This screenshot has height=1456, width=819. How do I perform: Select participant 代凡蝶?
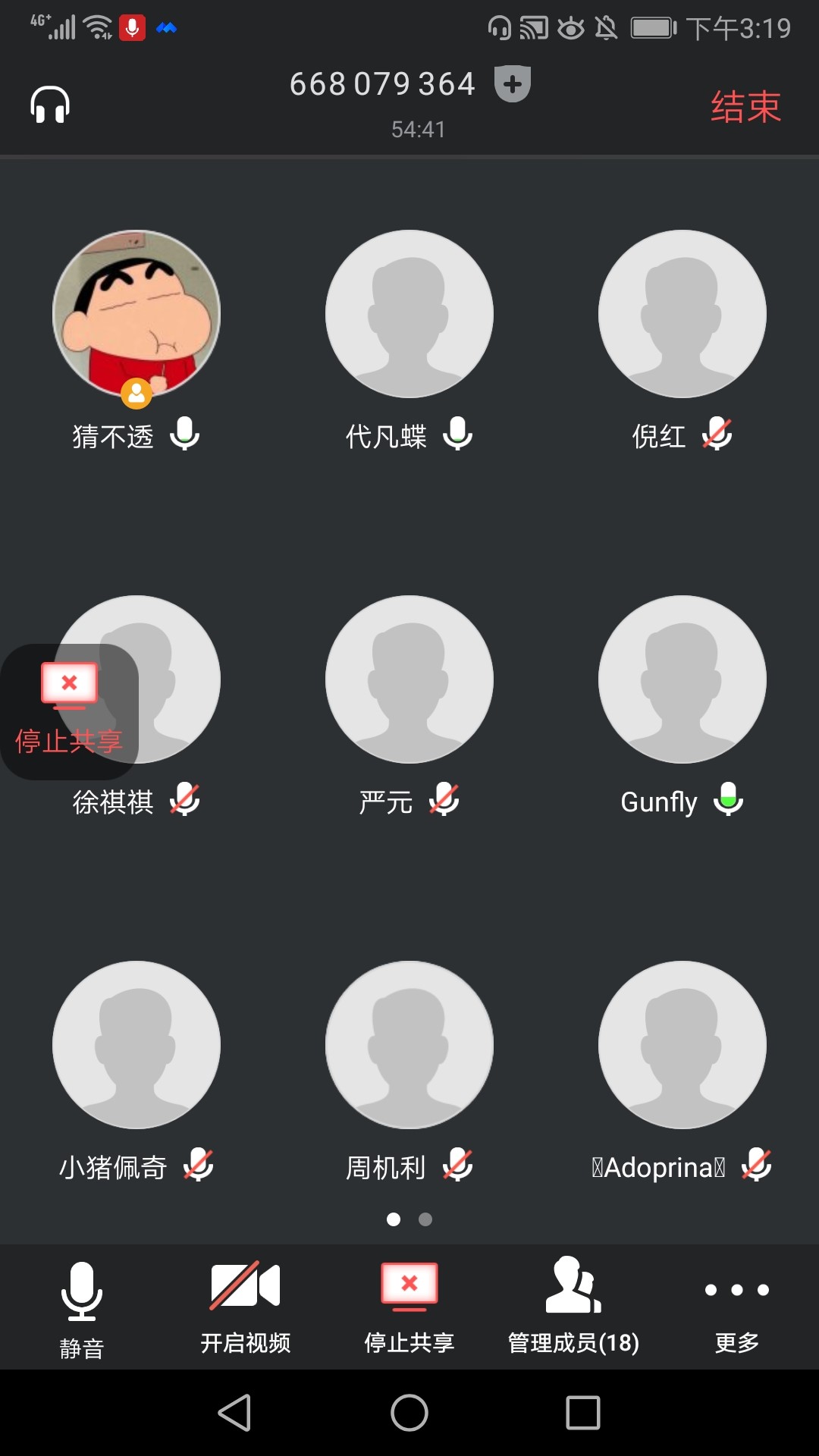point(409,314)
